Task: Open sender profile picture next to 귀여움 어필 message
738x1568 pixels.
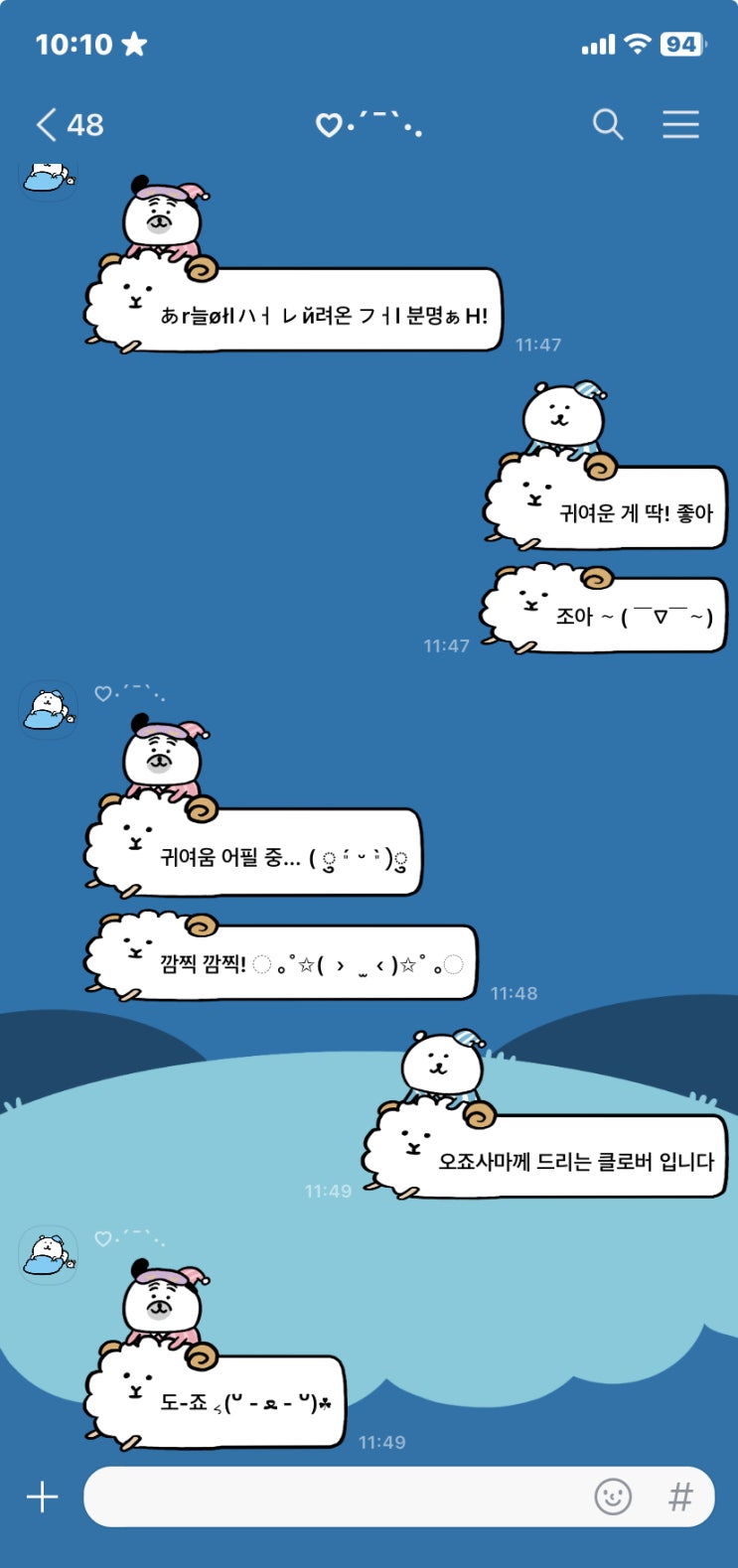Action: coord(48,710)
